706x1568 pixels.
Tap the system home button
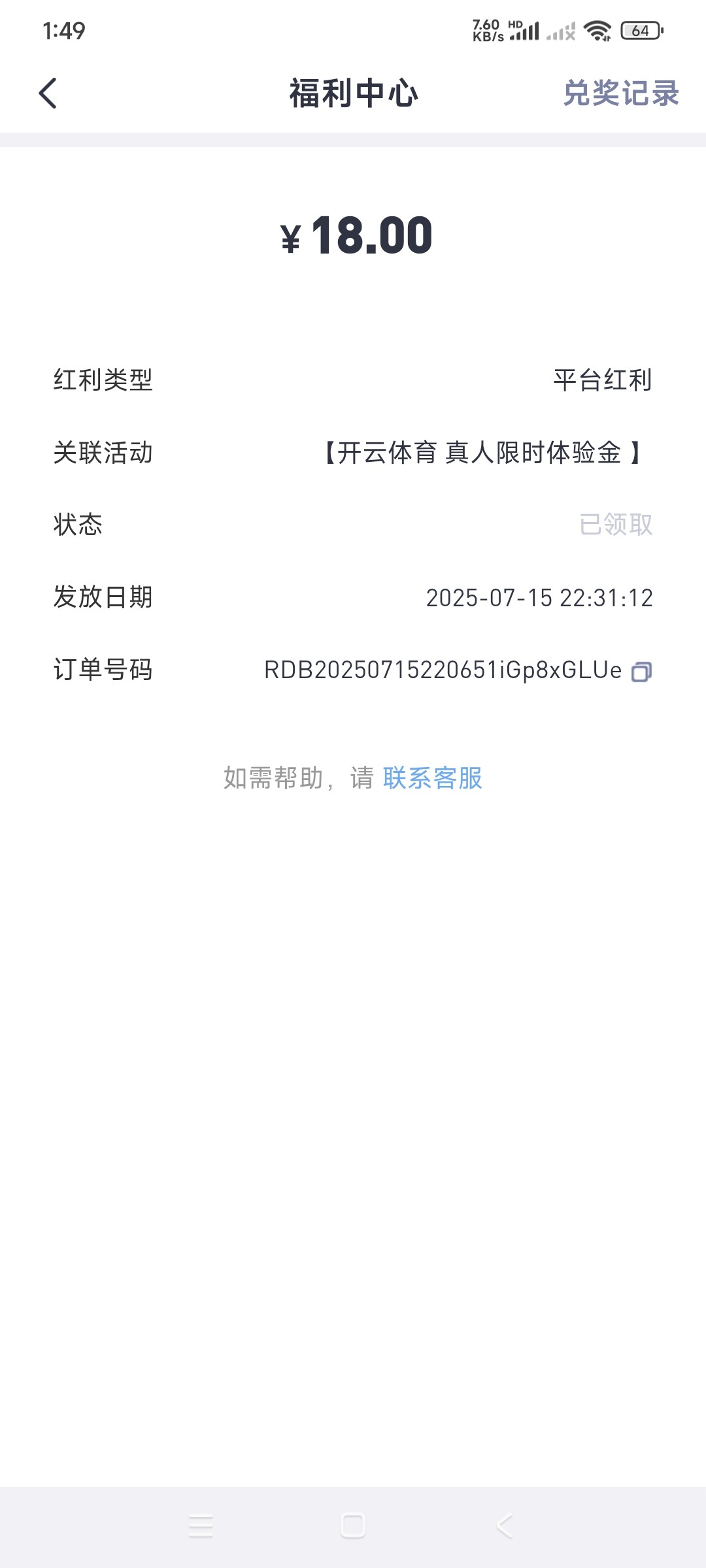[353, 1527]
